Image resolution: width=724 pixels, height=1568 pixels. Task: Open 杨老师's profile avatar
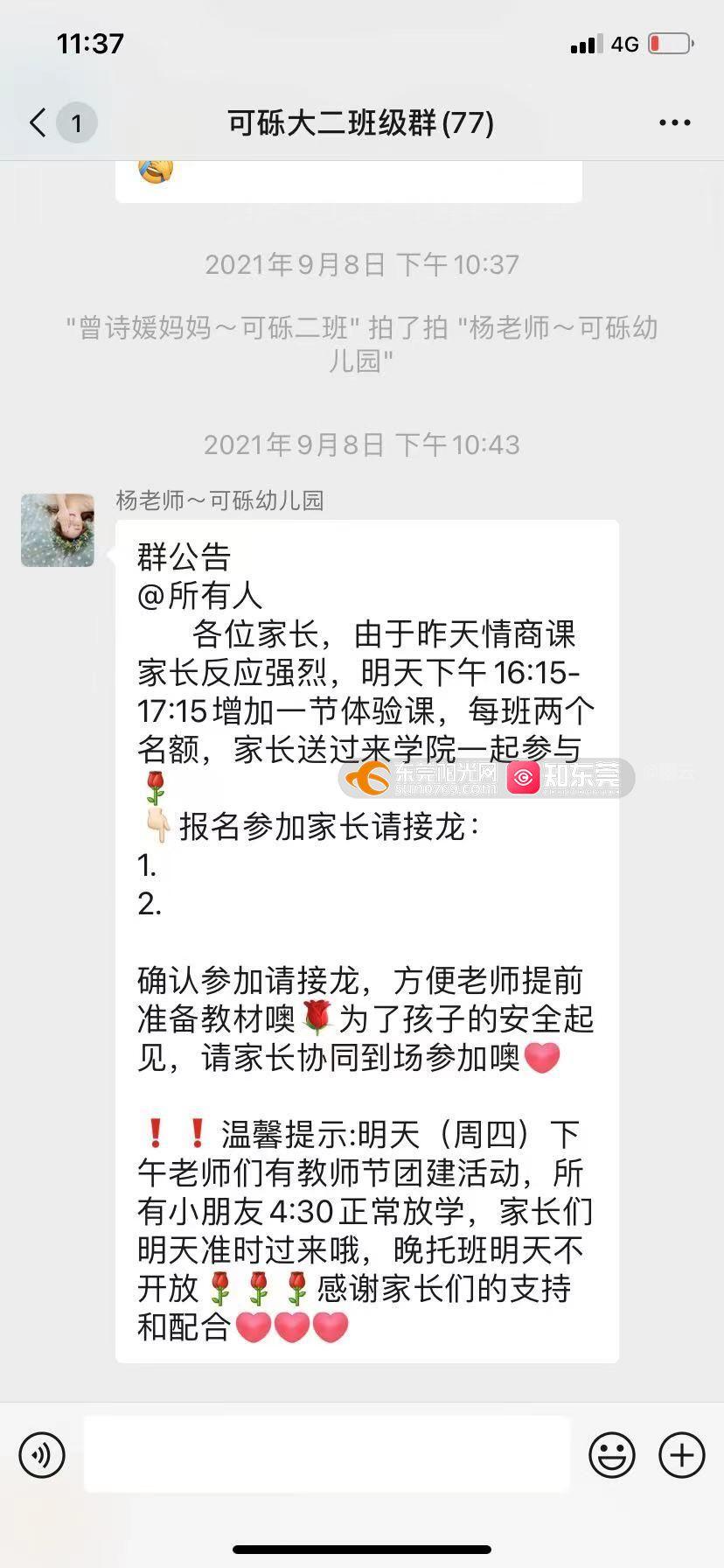58,530
